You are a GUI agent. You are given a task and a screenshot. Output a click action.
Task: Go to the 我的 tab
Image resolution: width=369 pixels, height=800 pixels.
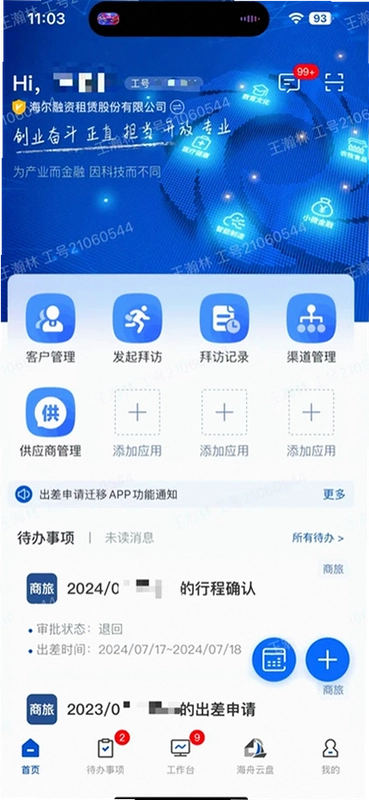[x=330, y=757]
